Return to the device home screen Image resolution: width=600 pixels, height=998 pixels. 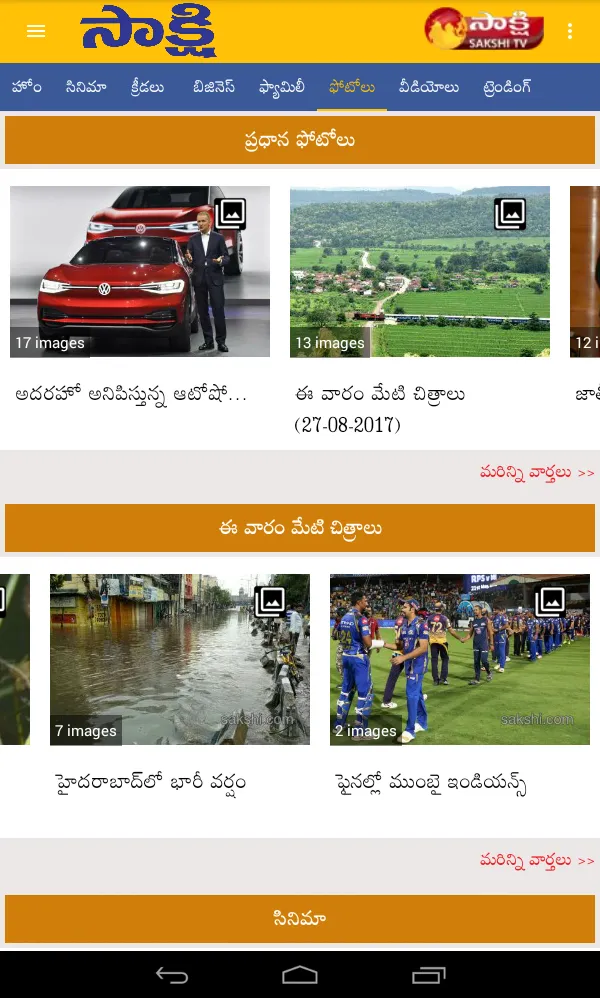[x=300, y=975]
